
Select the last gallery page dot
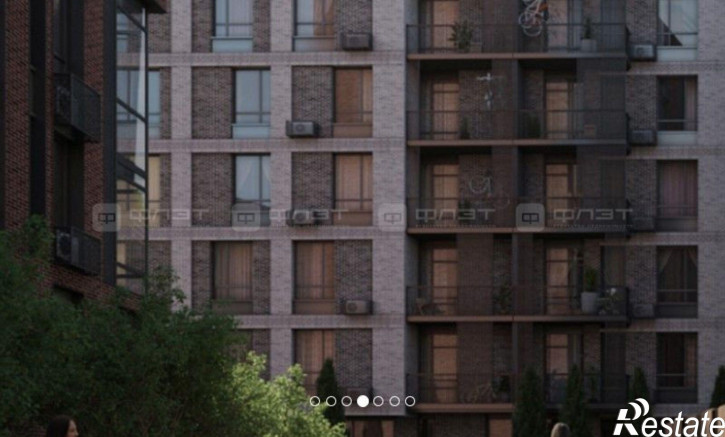coord(410,401)
